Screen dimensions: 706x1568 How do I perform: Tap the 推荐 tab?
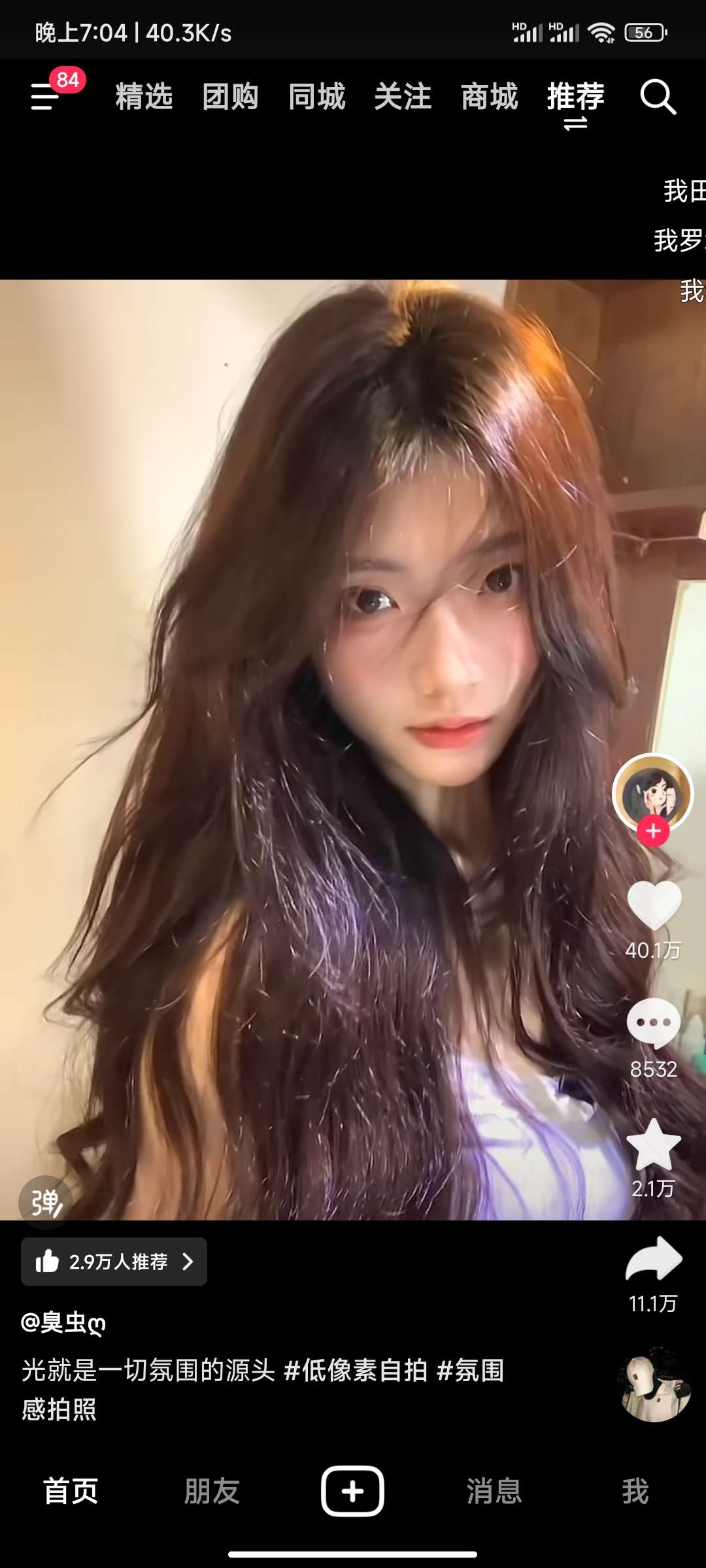pyautogui.click(x=575, y=97)
